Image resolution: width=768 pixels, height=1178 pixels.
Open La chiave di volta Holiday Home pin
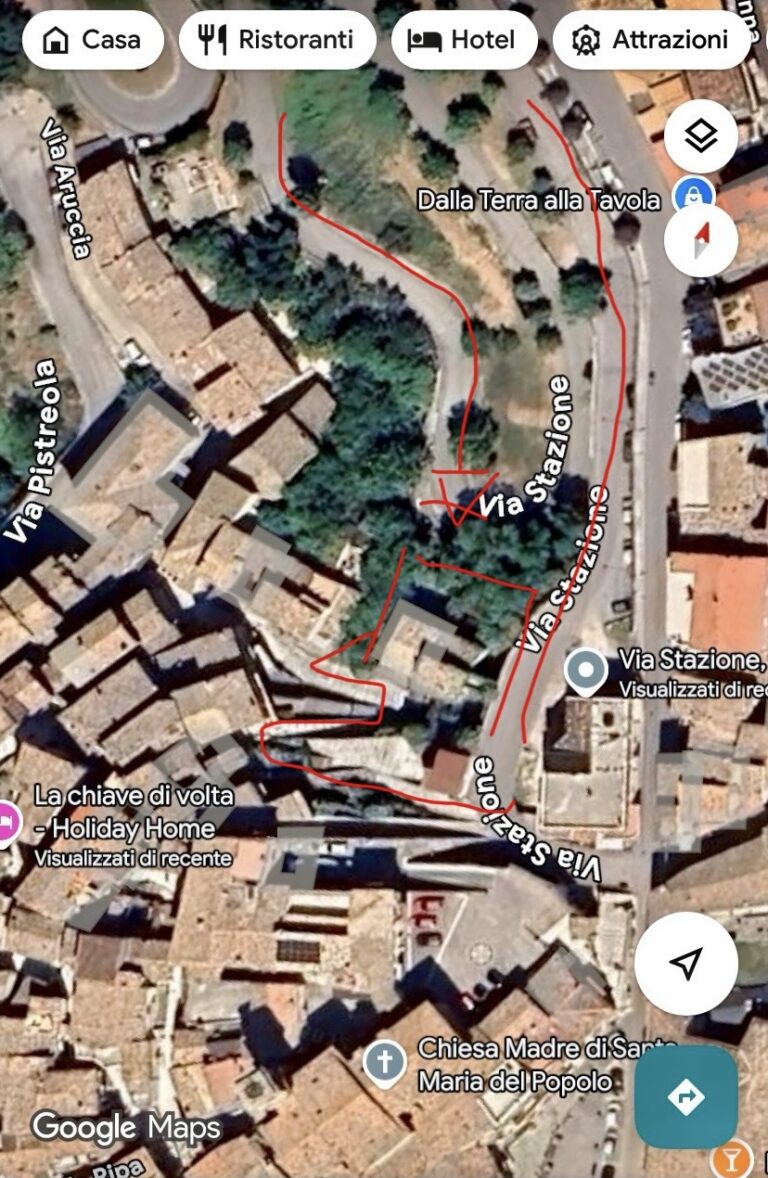click(x=8, y=823)
